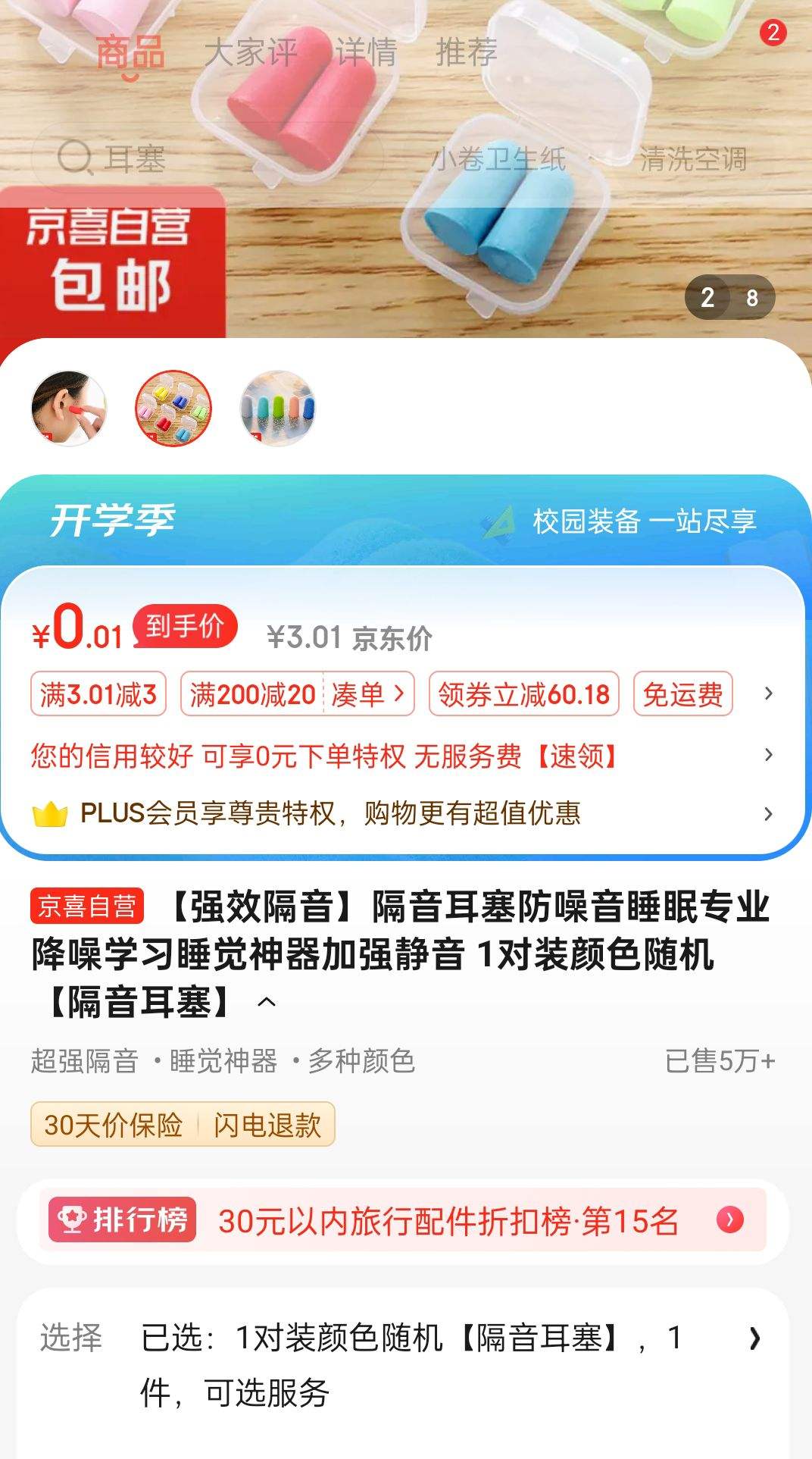Switch to the 详情 tab

[366, 53]
